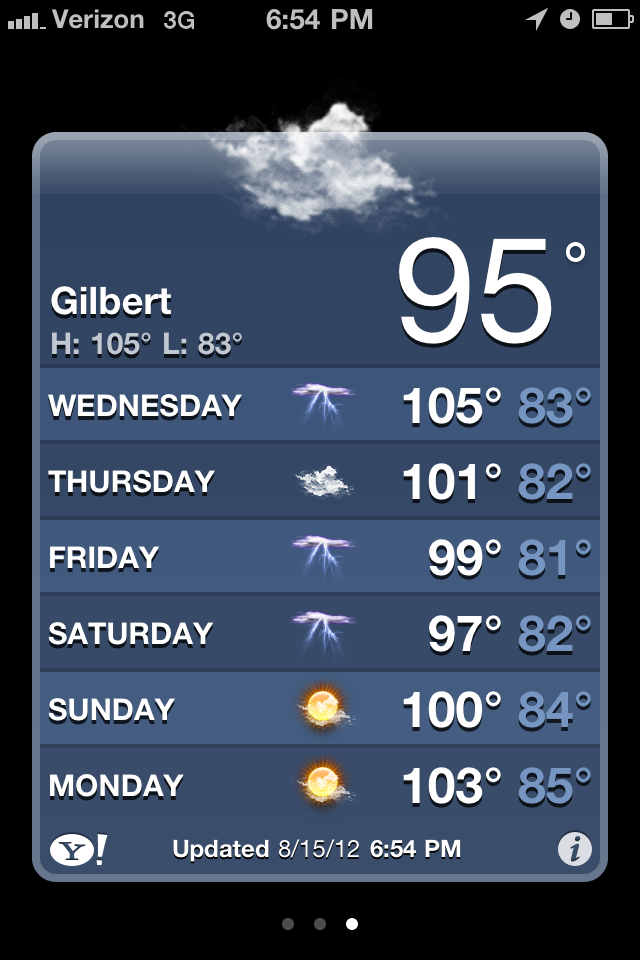Open the Yahoo! weather page

pos(78,850)
